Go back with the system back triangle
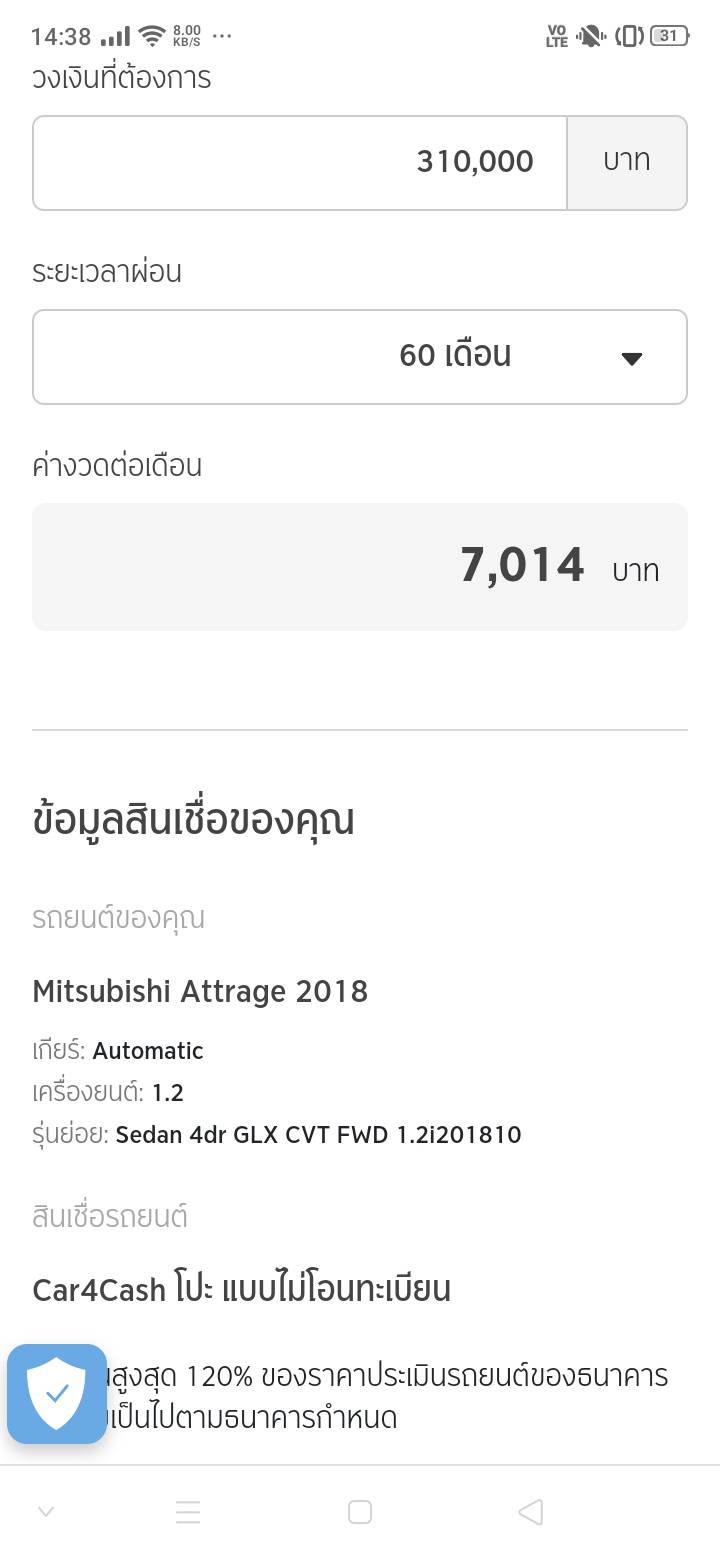 click(x=531, y=1512)
